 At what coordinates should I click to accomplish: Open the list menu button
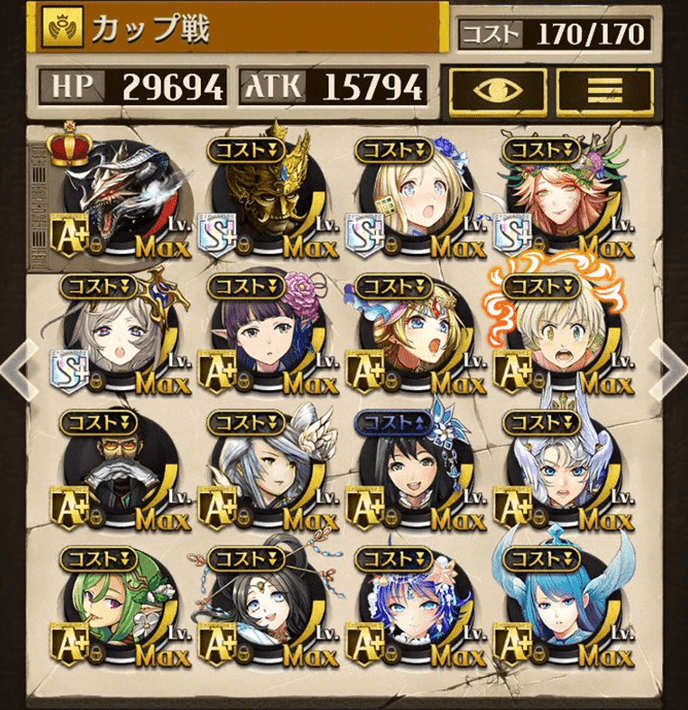pos(604,88)
